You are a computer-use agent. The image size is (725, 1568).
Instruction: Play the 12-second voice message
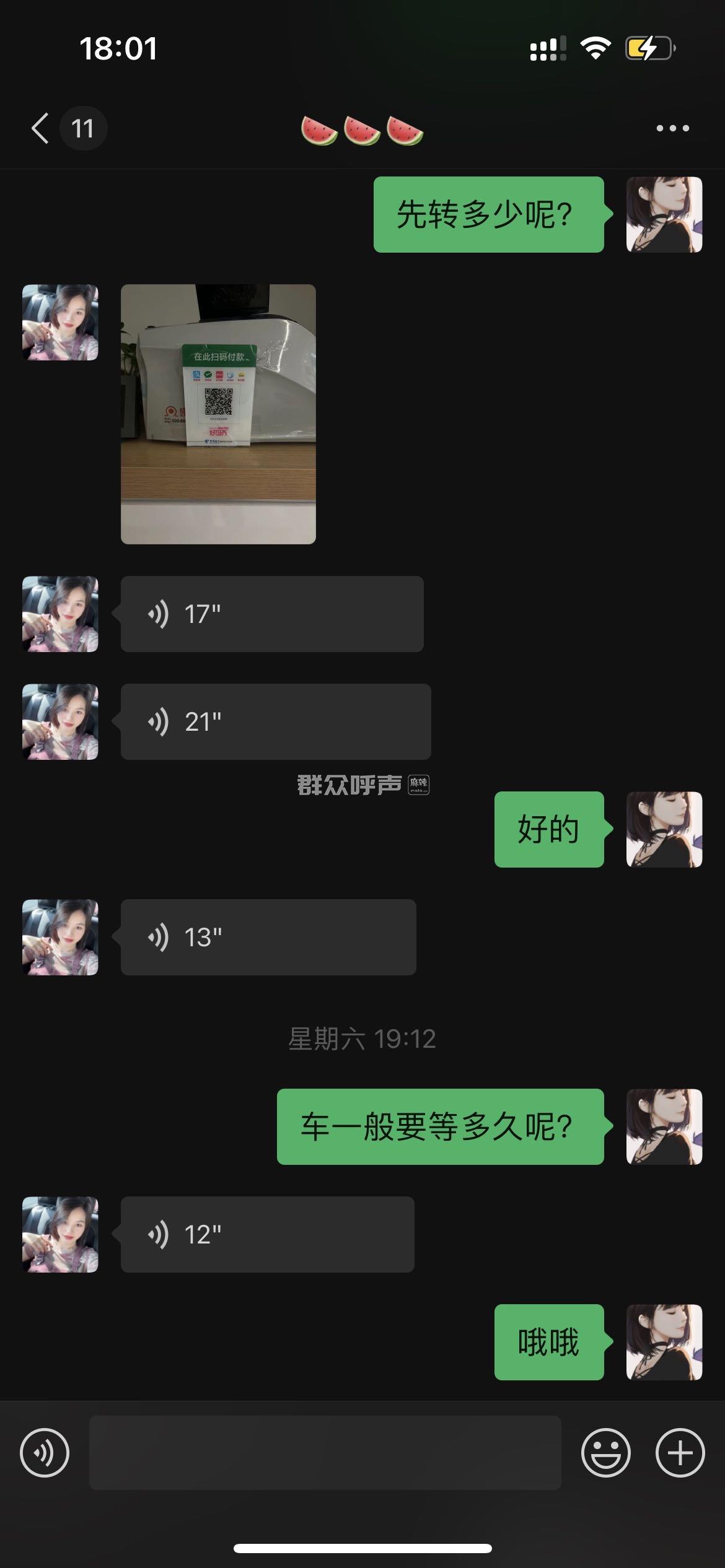point(267,1234)
